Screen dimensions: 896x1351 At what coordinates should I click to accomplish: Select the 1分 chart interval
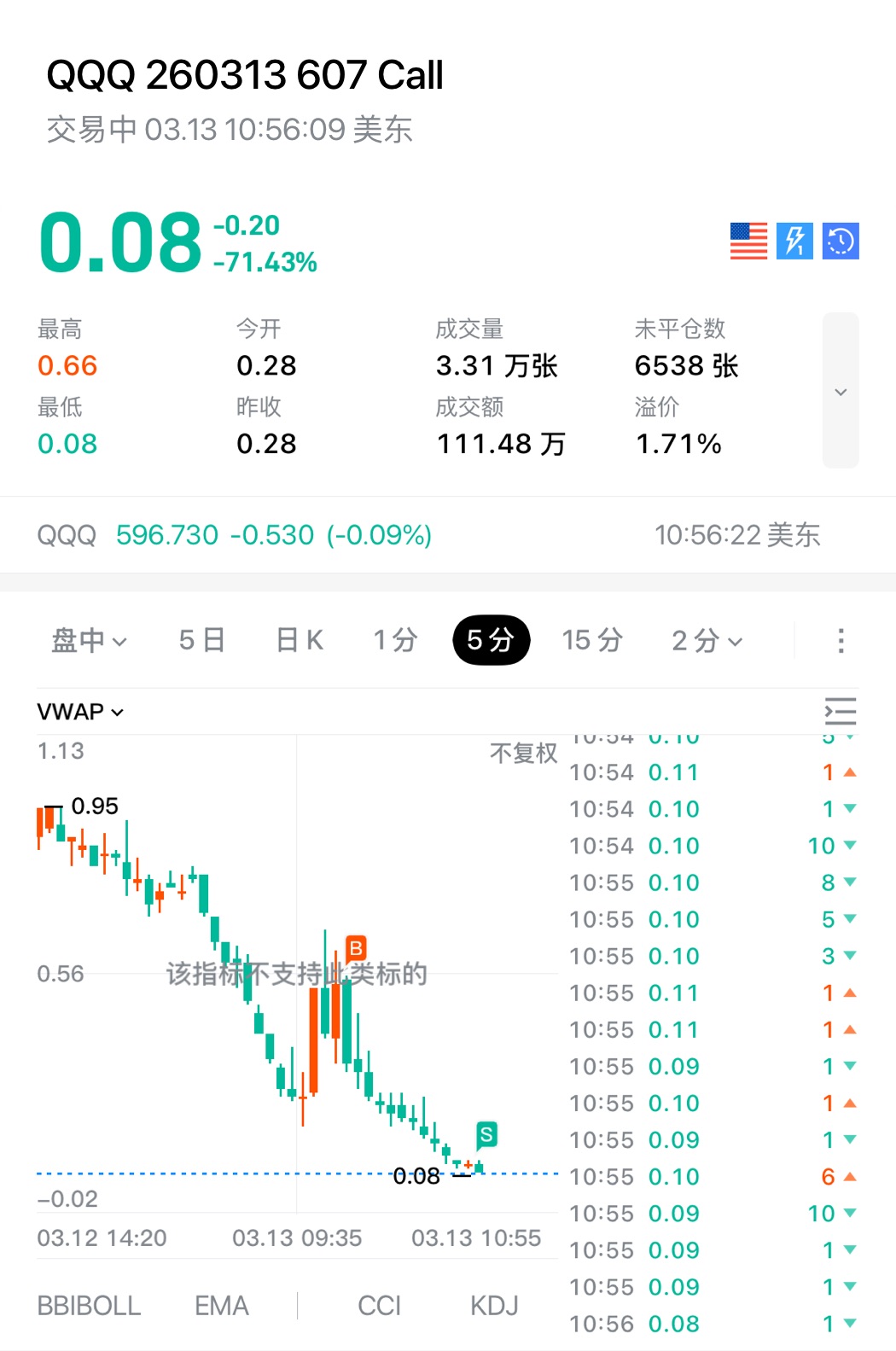(x=395, y=640)
